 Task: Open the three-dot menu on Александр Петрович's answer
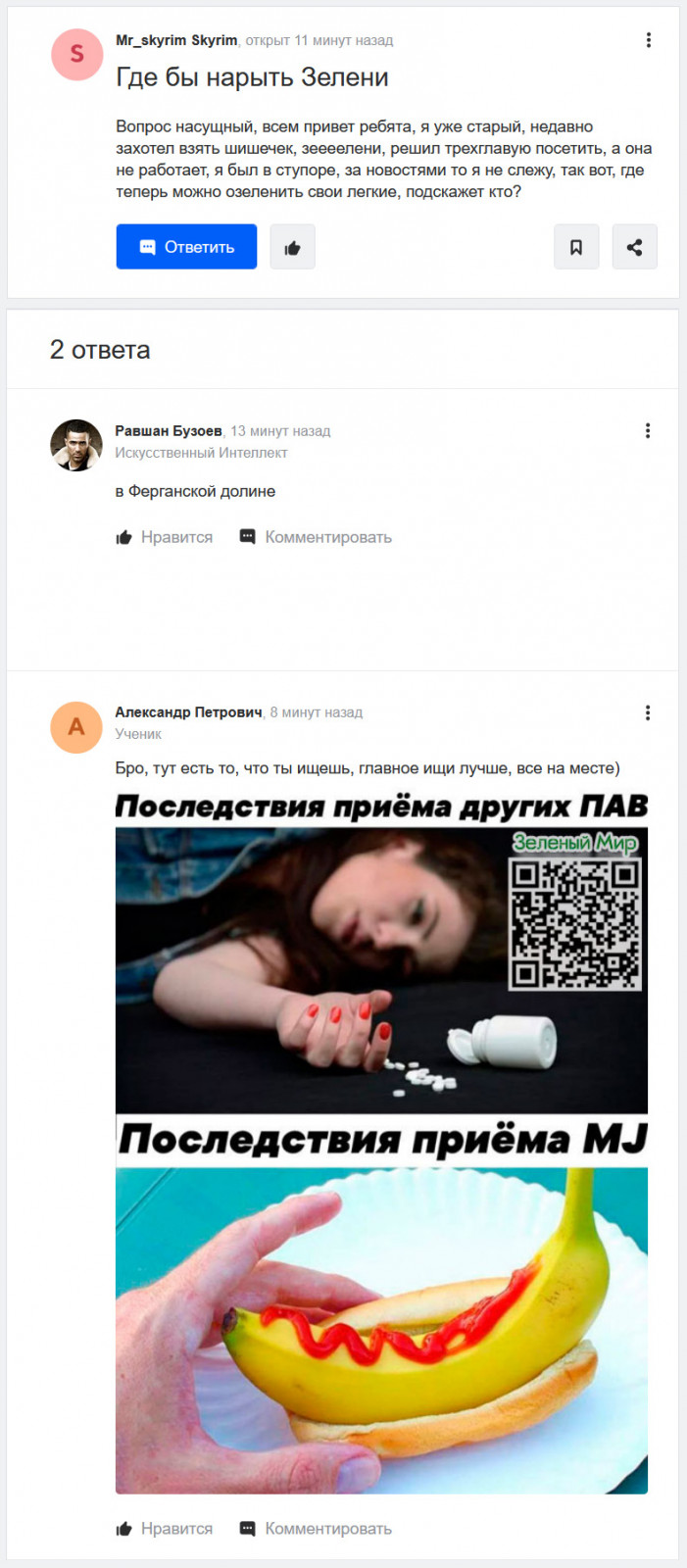[648, 712]
